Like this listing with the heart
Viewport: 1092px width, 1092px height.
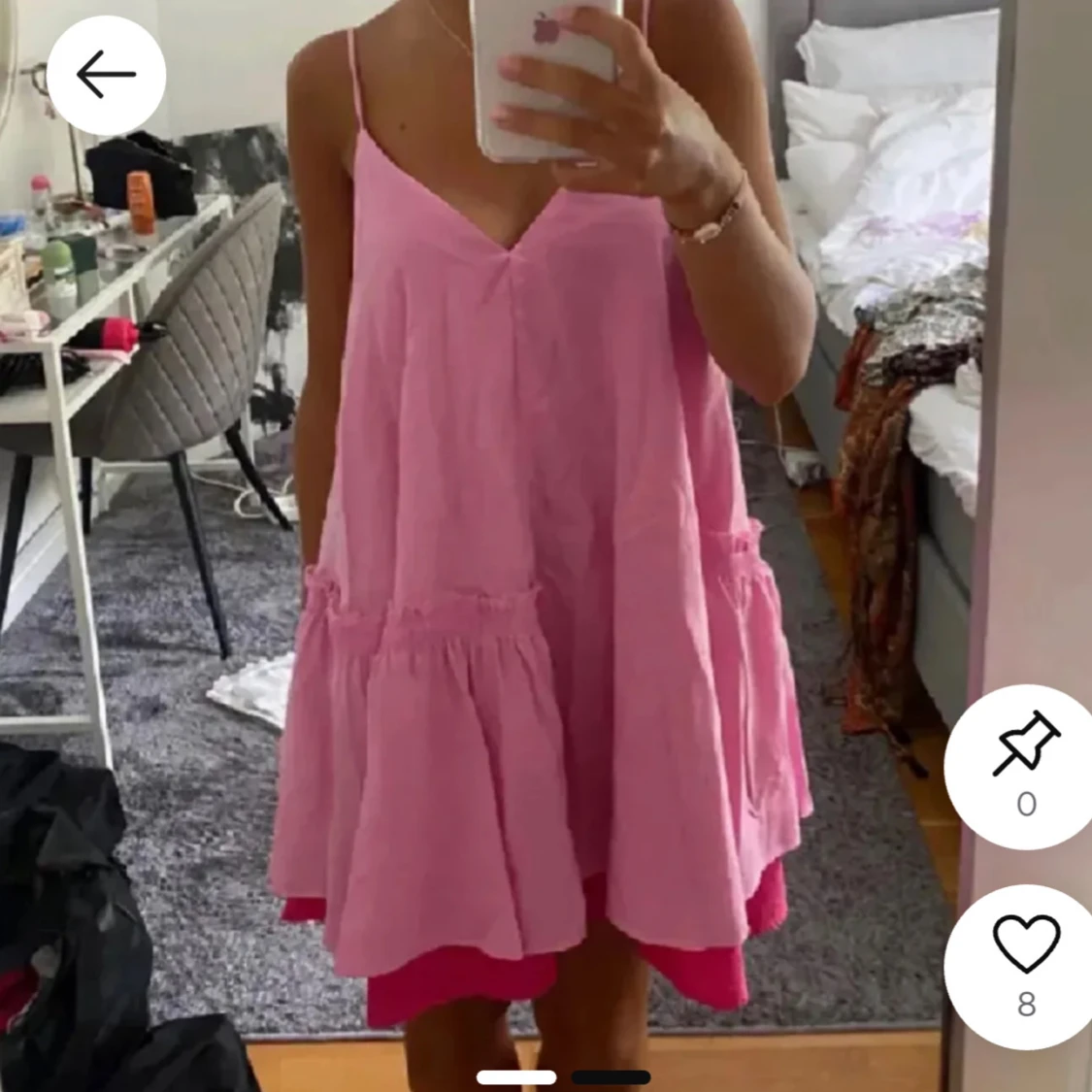pos(1025,945)
